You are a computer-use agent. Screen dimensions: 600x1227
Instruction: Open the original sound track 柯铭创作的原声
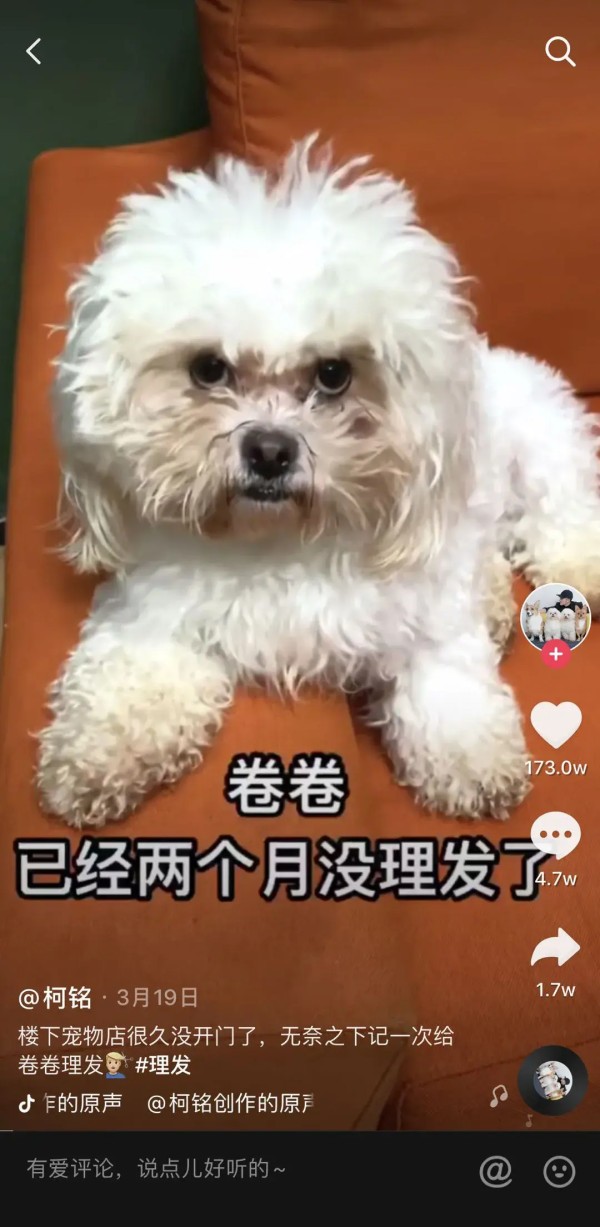(230, 1103)
